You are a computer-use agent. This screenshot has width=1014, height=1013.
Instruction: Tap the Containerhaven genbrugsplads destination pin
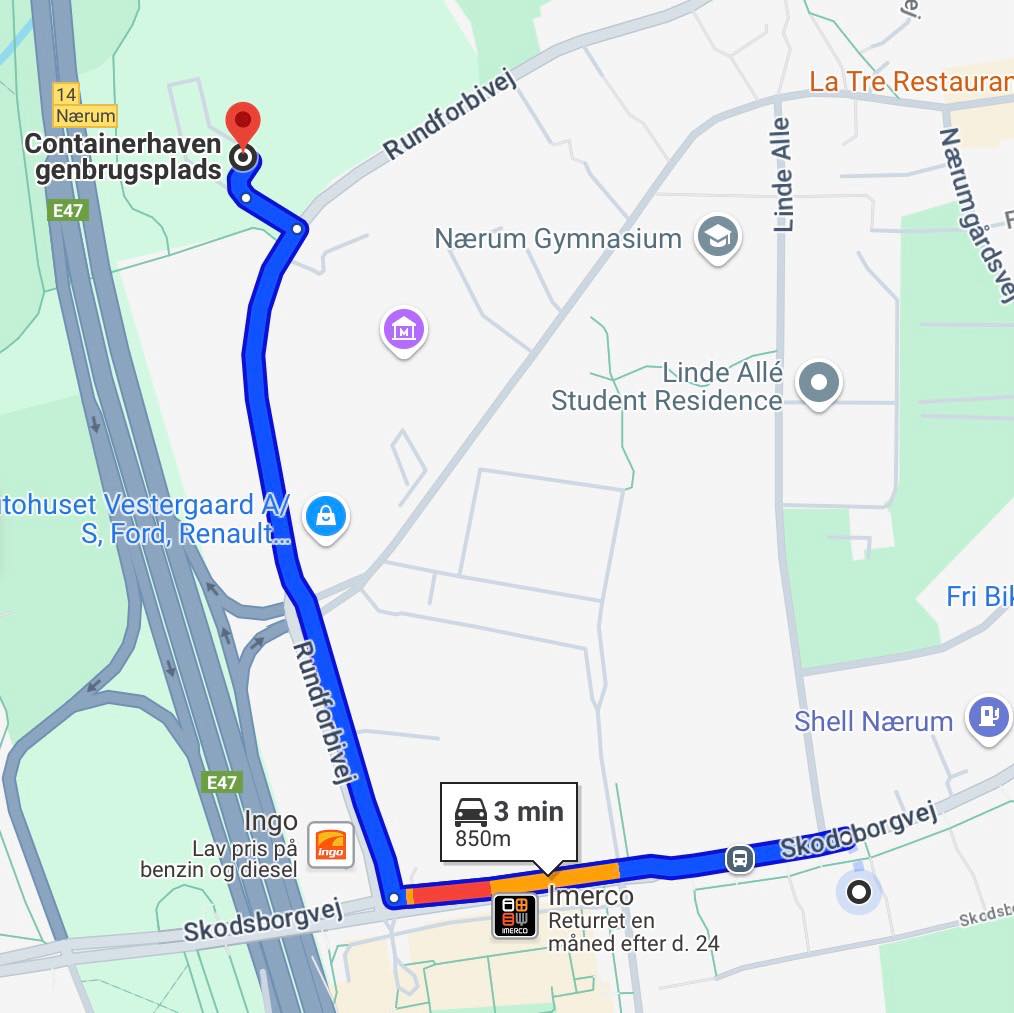tap(242, 127)
